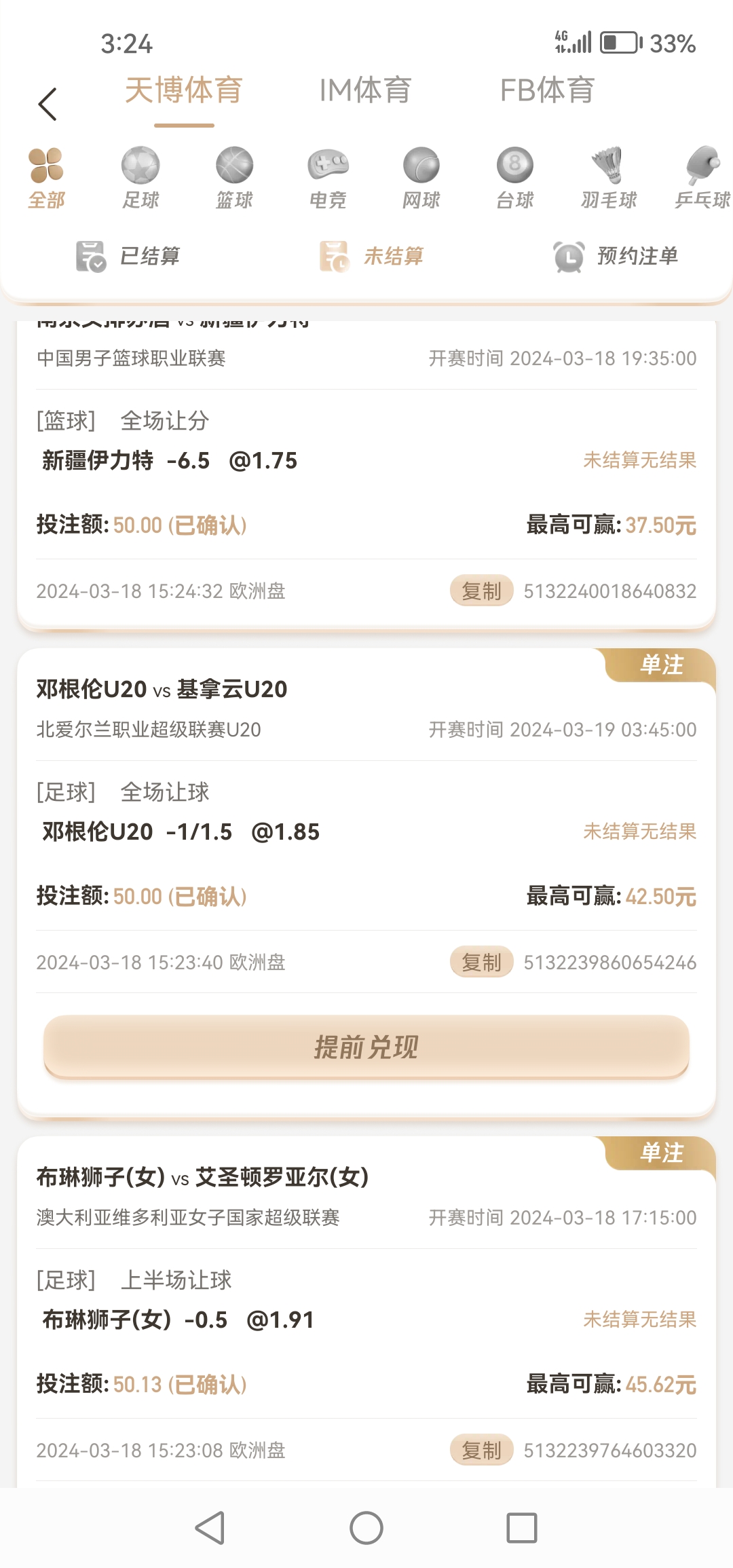Copy order number 5132240018640832

tap(481, 591)
